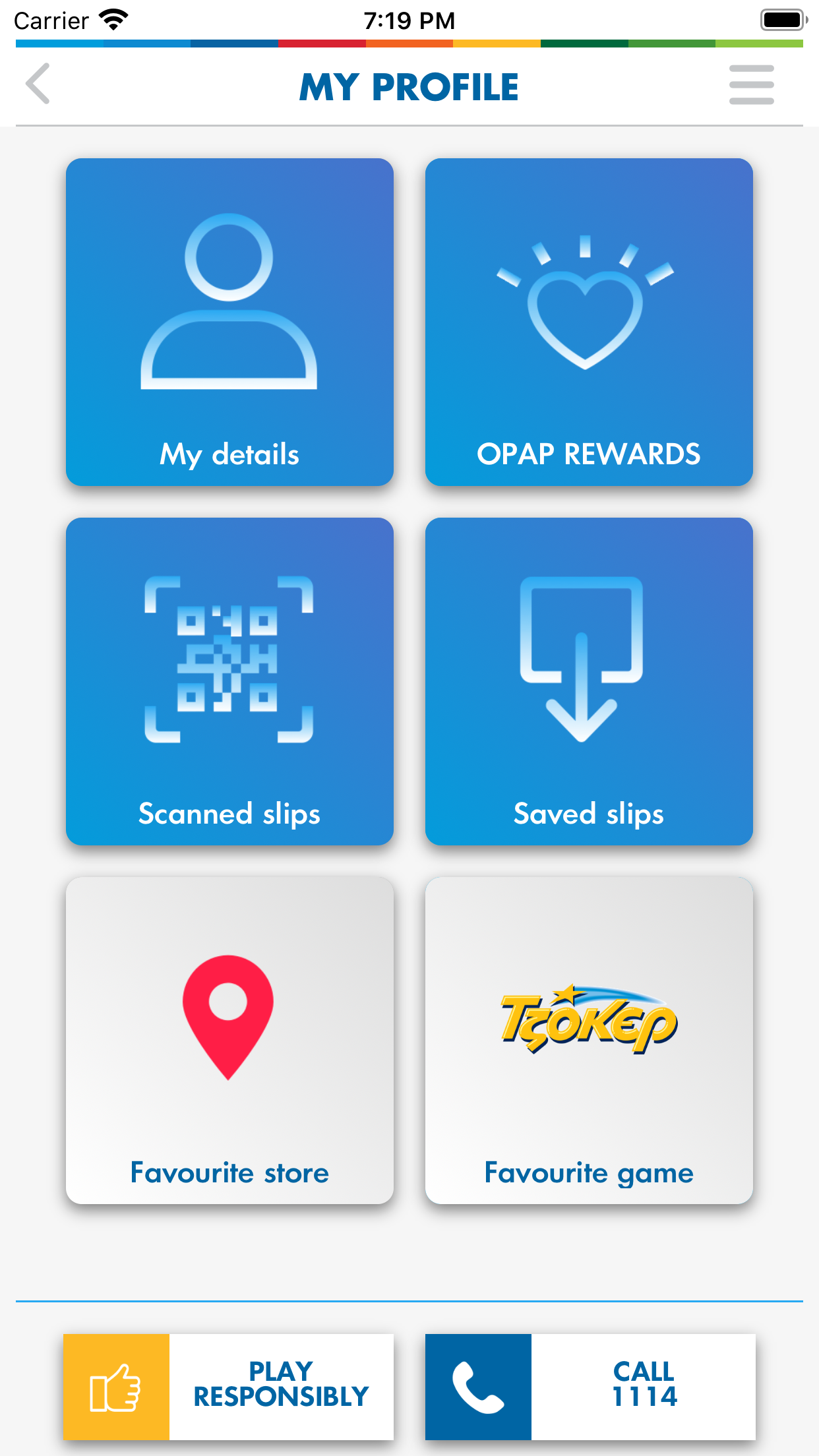Screen dimensions: 819x1456
Task: Open the Favourite game tile
Action: [589, 1041]
